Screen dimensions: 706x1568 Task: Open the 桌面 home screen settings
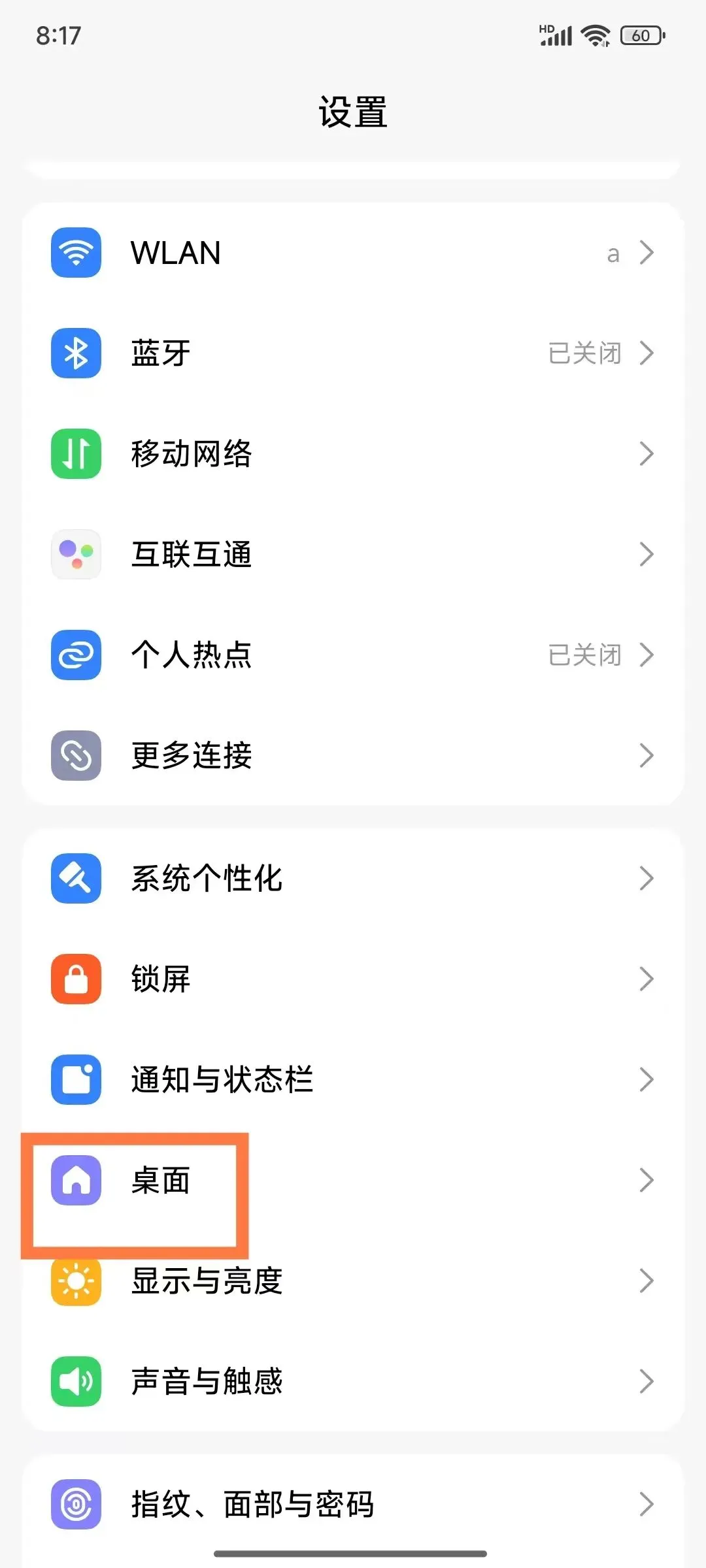(x=353, y=1181)
